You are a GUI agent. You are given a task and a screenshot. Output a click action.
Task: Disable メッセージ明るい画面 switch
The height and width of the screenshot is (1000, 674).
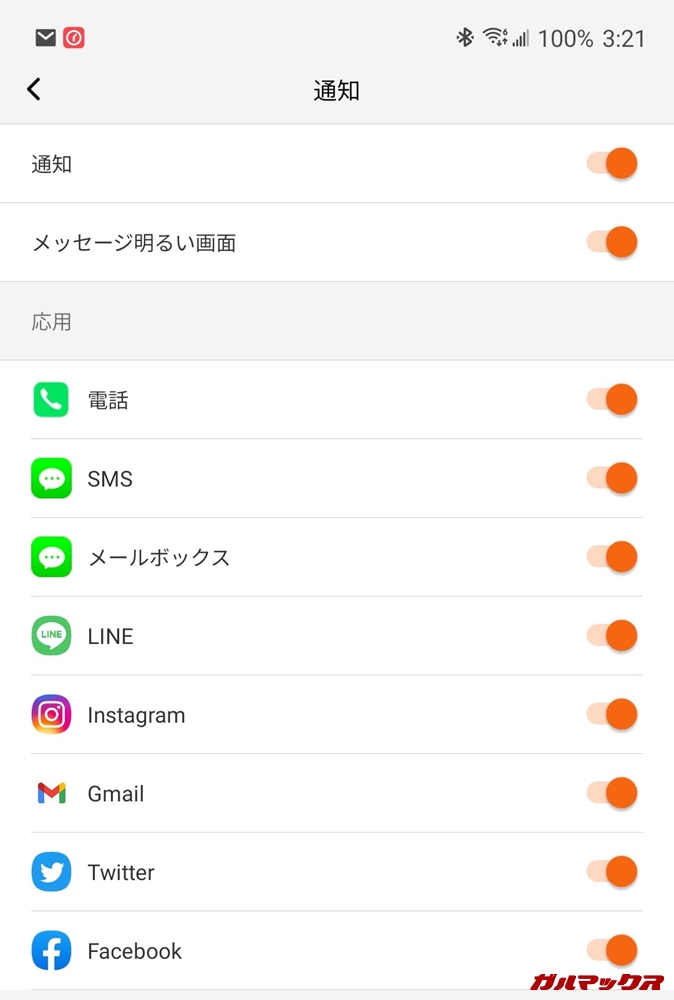[612, 242]
